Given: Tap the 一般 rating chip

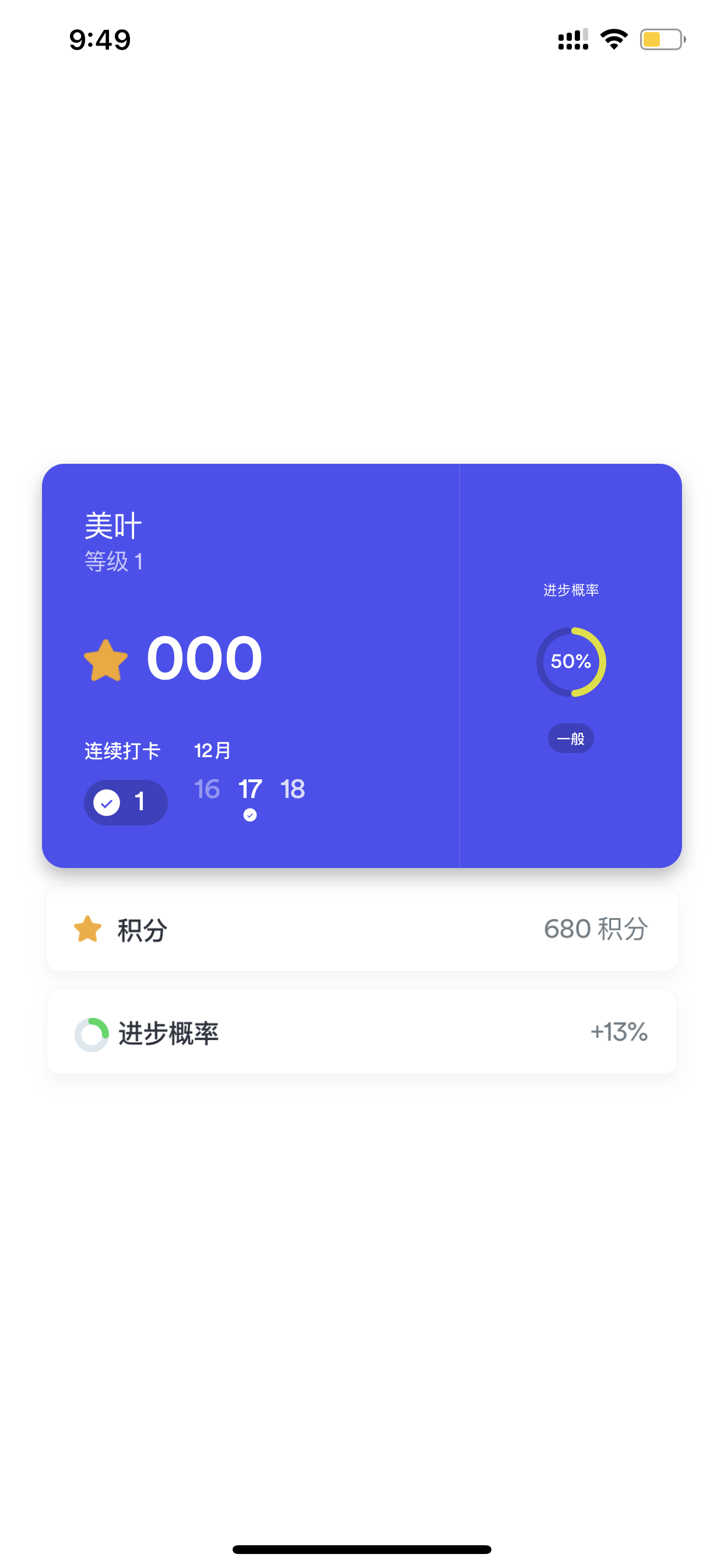Looking at the screenshot, I should 571,738.
